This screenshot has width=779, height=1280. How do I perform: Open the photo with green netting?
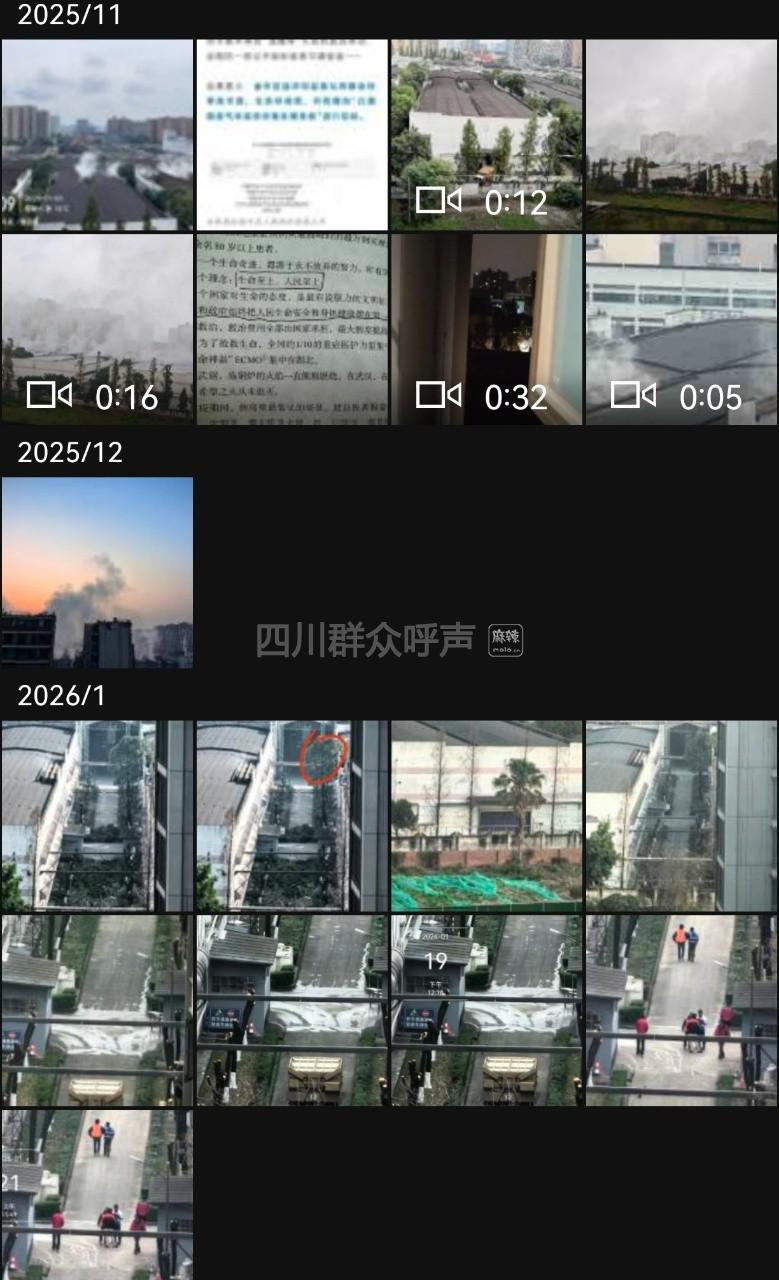click(x=486, y=815)
